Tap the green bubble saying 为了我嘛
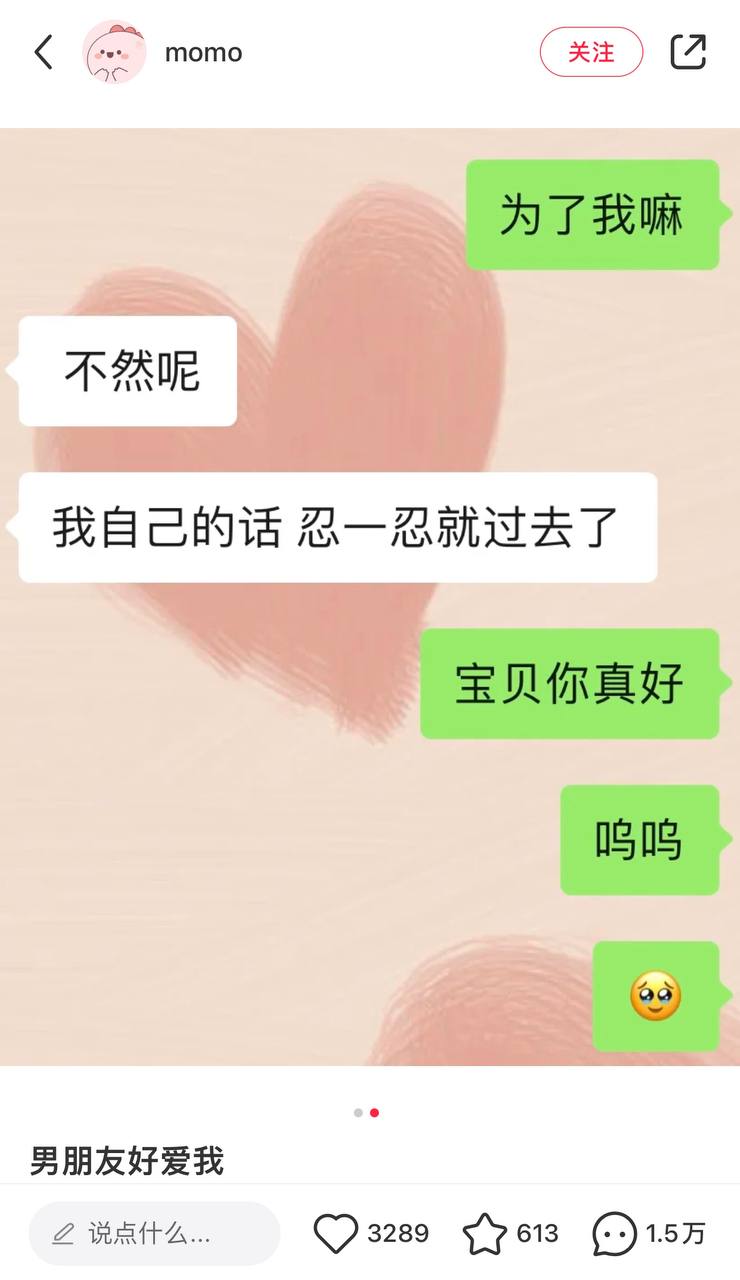Image resolution: width=740 pixels, height=1280 pixels. (593, 215)
